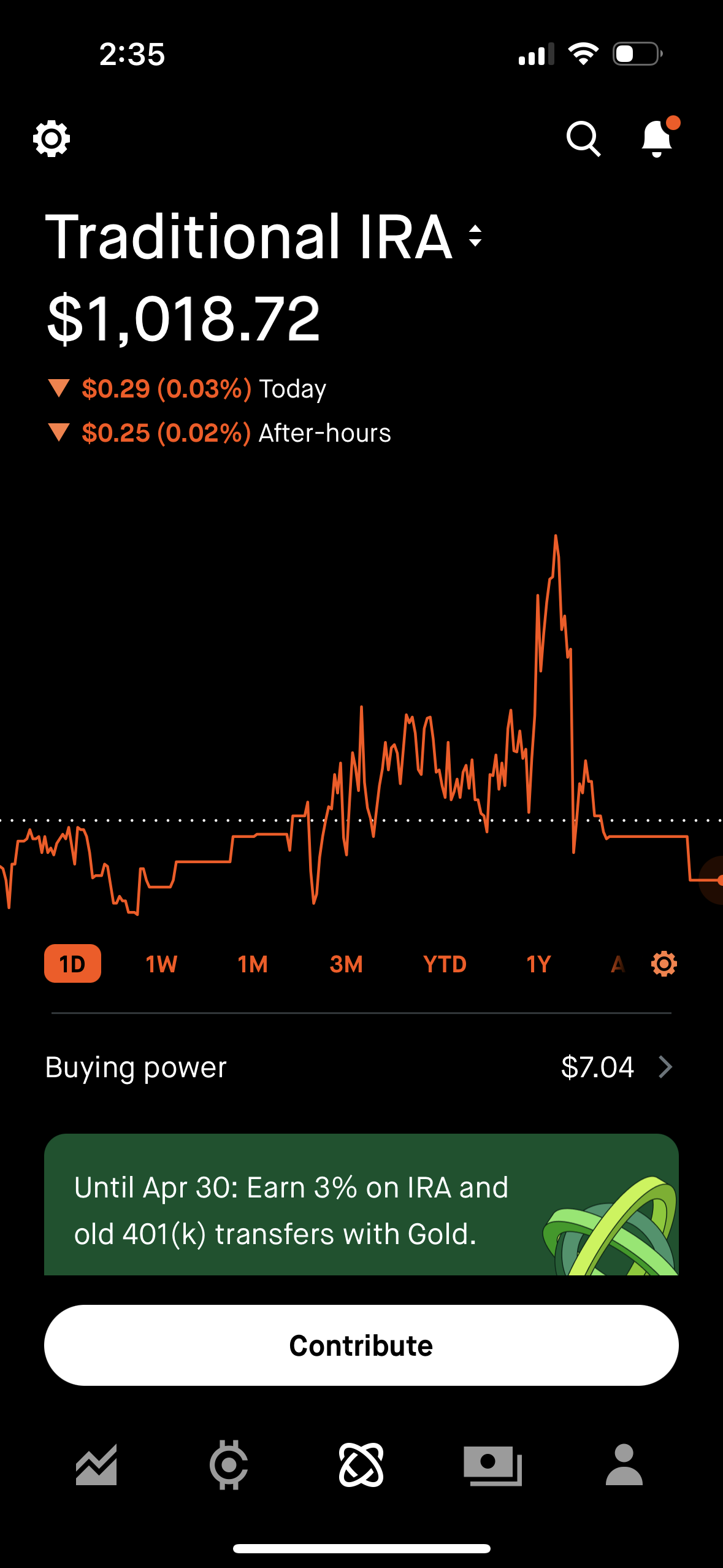
Task: Open the Account profile icon
Action: pyautogui.click(x=626, y=1463)
